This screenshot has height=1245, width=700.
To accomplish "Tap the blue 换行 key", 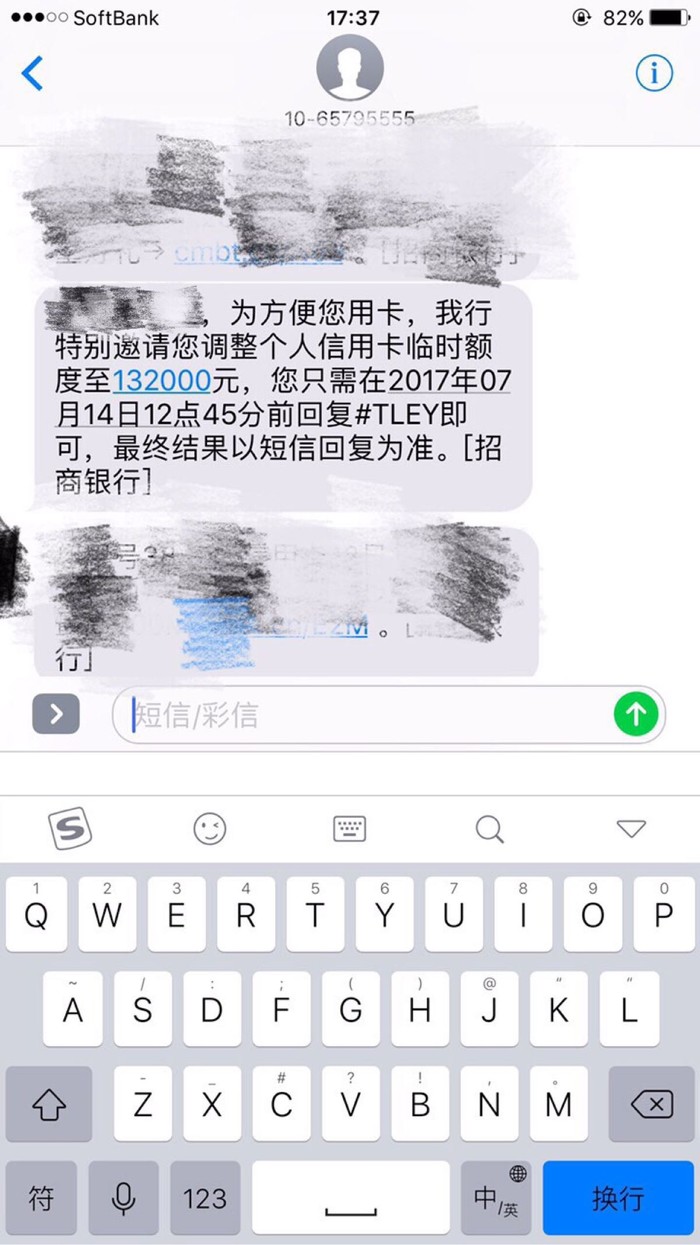I will click(x=618, y=1198).
